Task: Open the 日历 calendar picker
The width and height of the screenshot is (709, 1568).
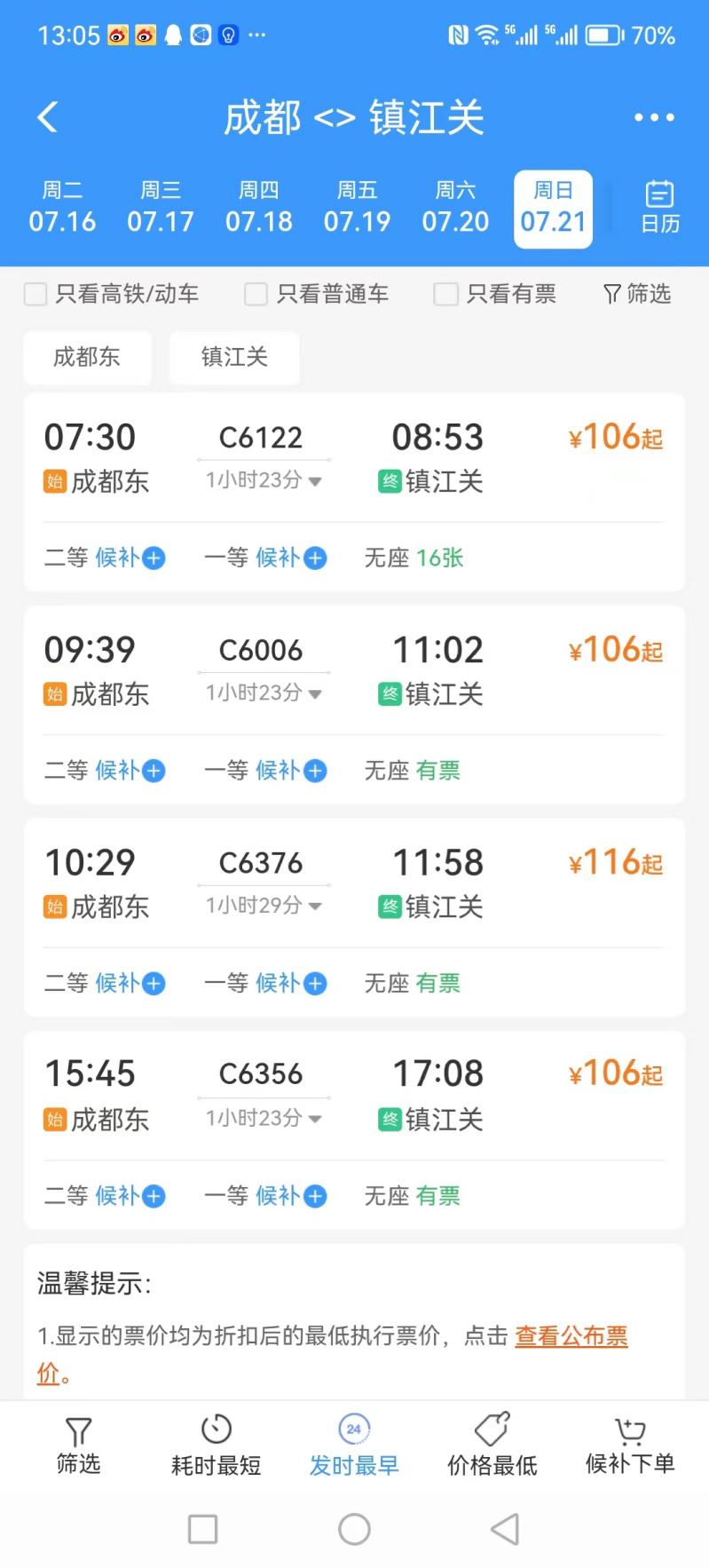Action: (x=660, y=207)
